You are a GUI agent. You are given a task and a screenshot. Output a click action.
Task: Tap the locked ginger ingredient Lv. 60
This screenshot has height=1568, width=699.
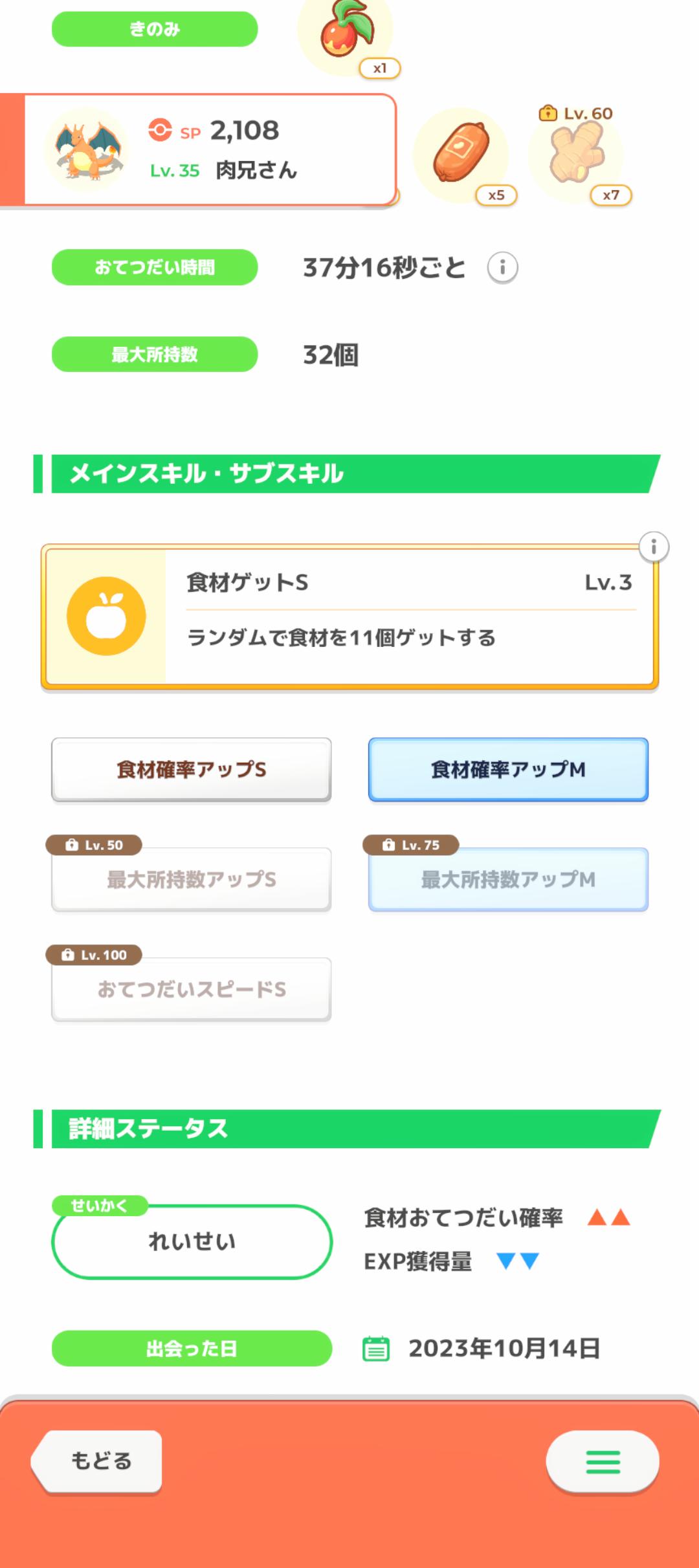(x=576, y=155)
